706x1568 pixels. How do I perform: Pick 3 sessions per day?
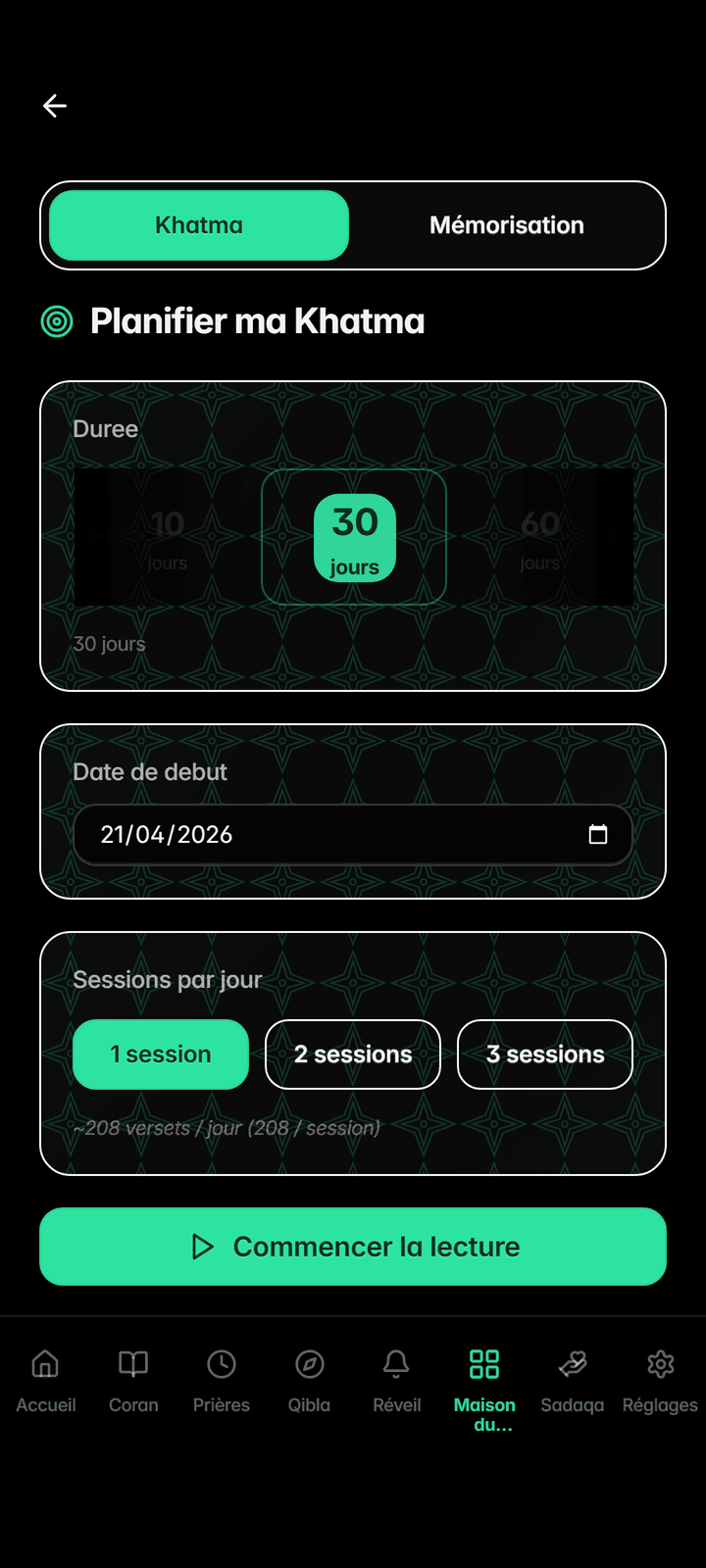click(x=545, y=1054)
